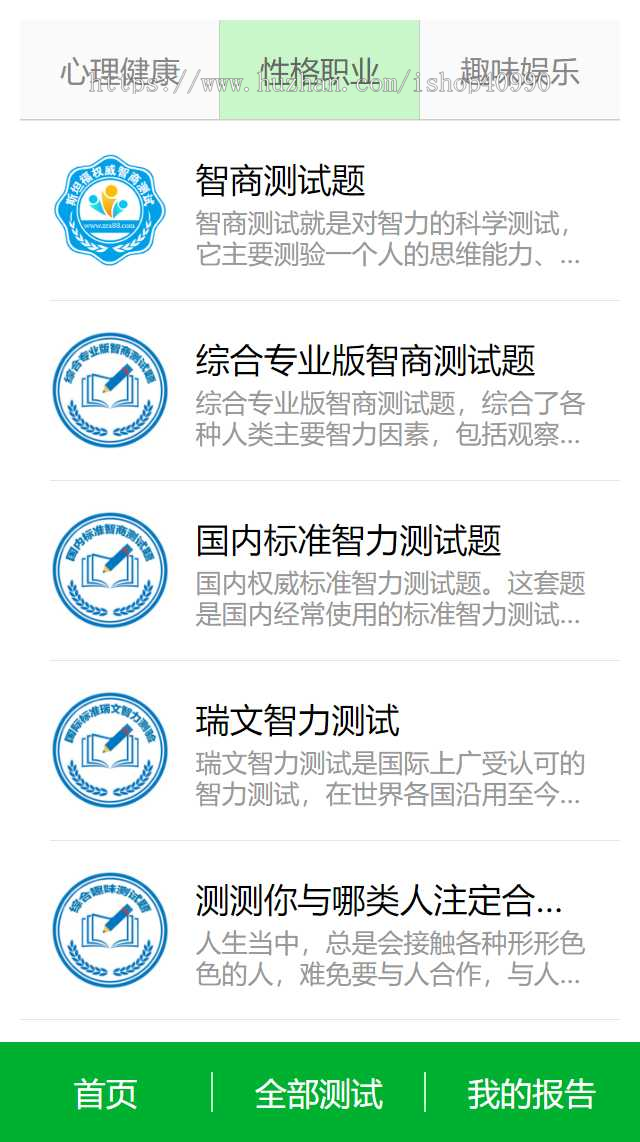Image resolution: width=640 pixels, height=1142 pixels.
Task: Select the 性格职业 tab
Action: pos(319,71)
